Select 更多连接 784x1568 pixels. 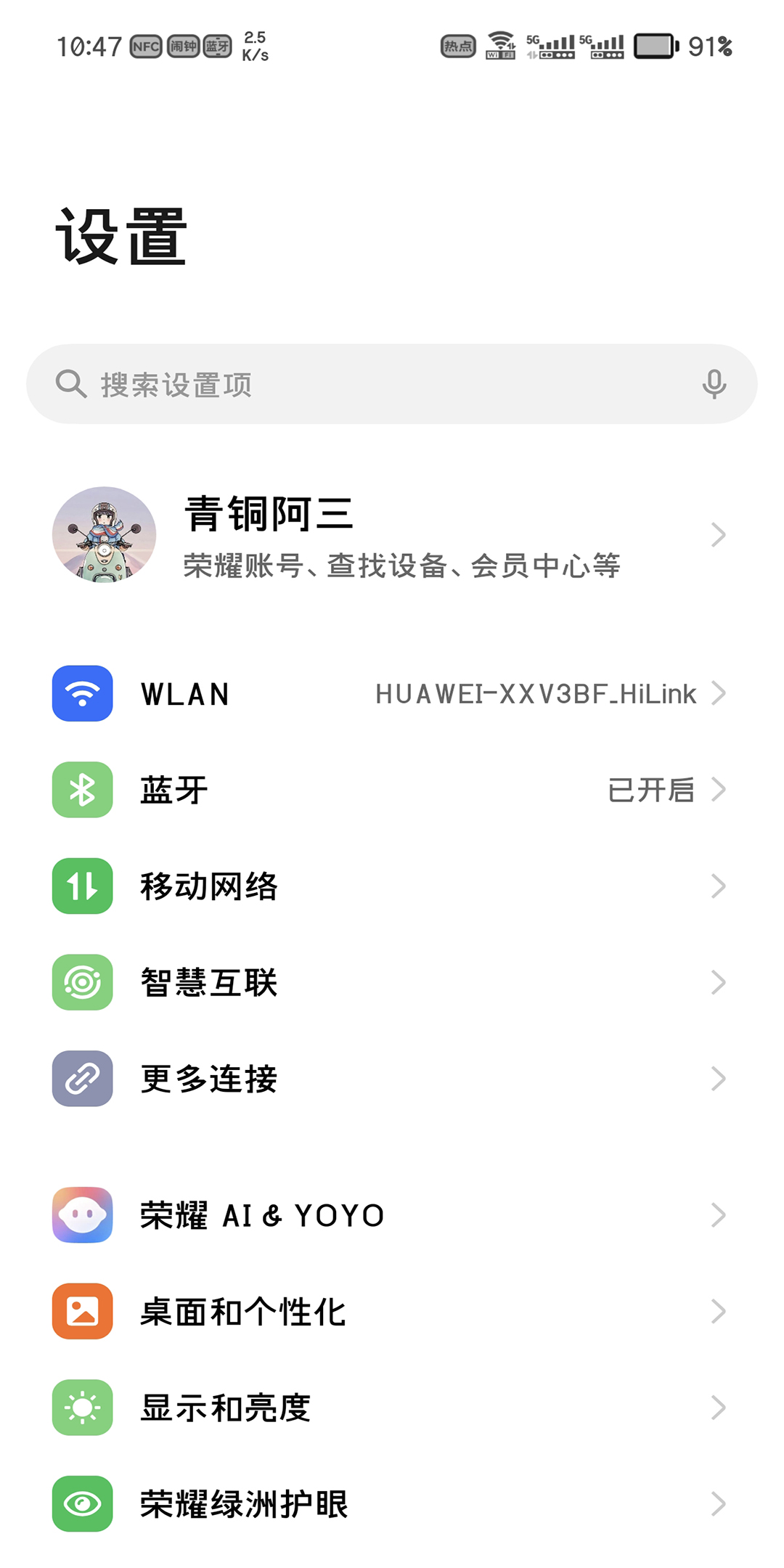coord(392,1079)
